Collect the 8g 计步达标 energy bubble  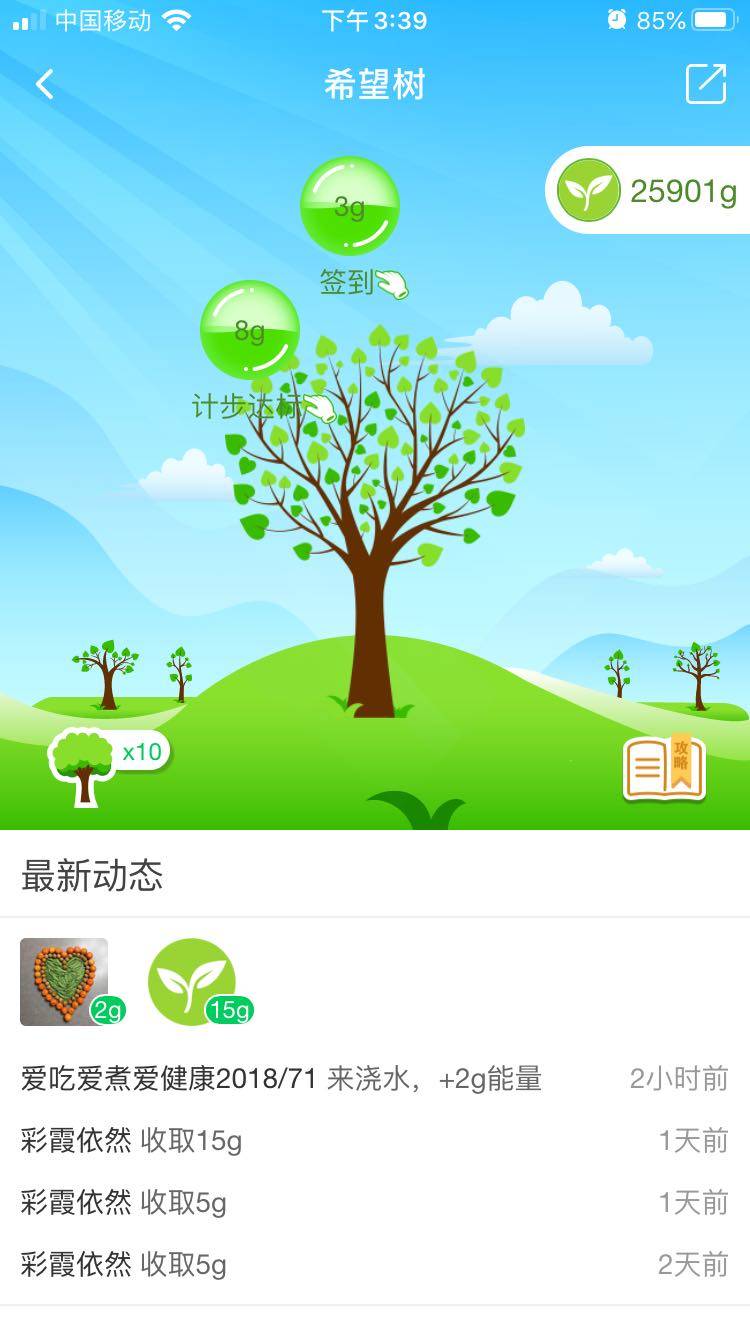coord(249,329)
